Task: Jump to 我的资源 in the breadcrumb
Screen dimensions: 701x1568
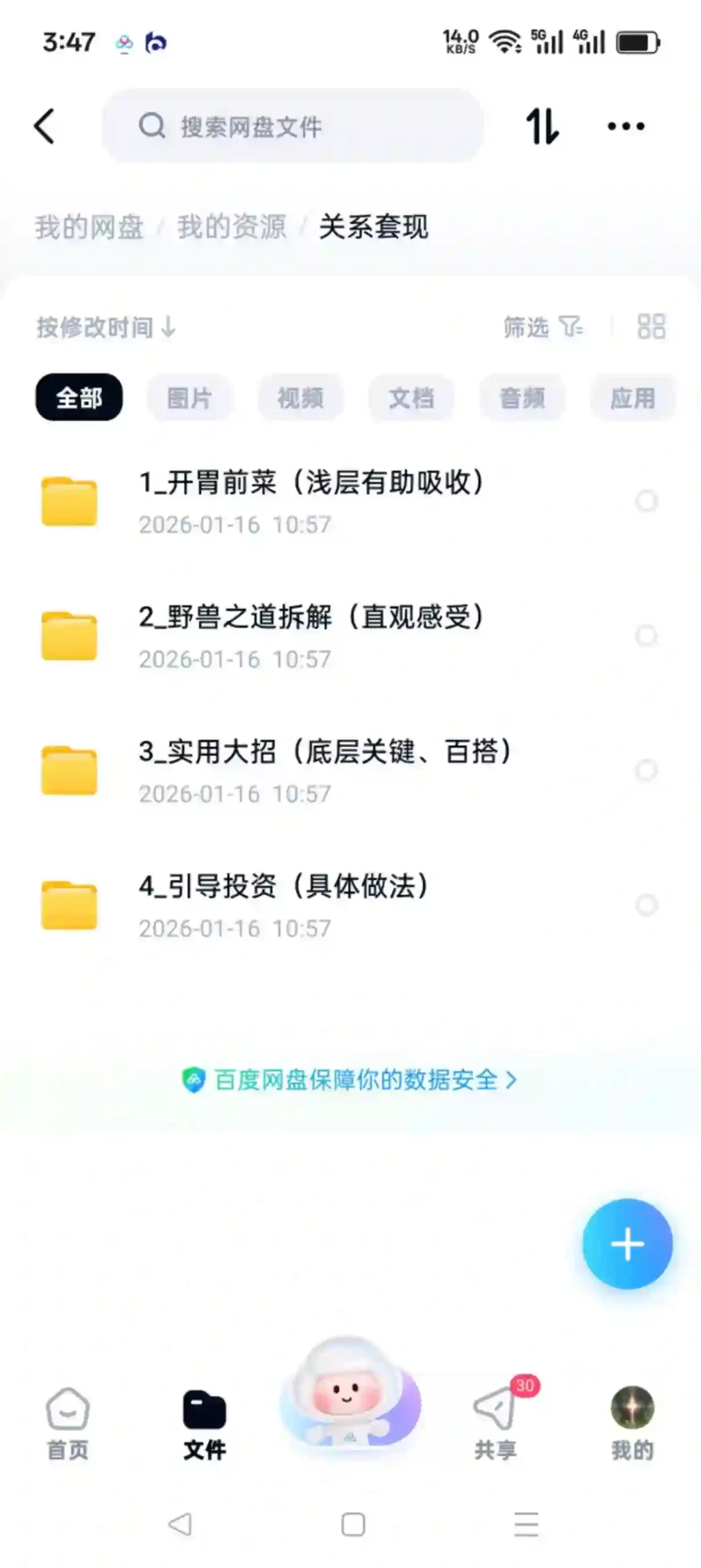Action: coord(232,227)
